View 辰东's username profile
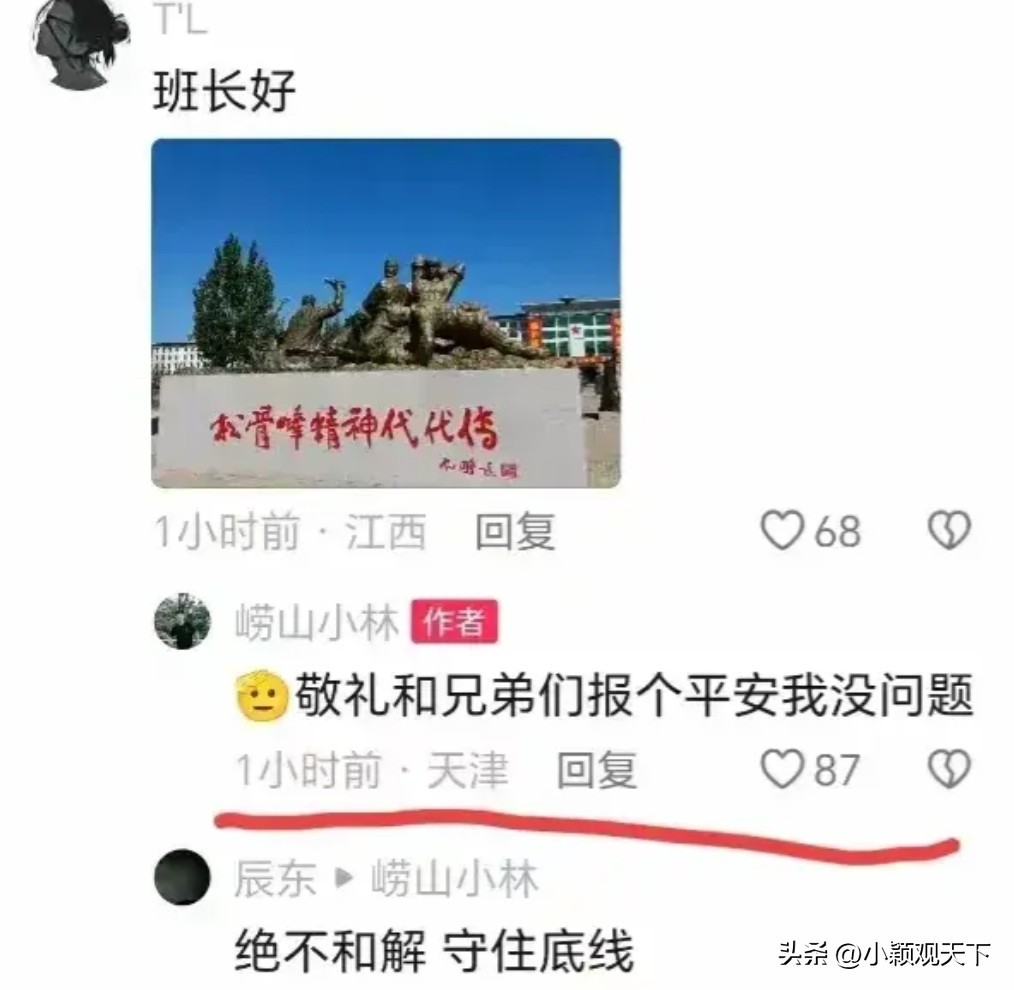Screen dimensions: 1014x990 pyautogui.click(x=275, y=879)
